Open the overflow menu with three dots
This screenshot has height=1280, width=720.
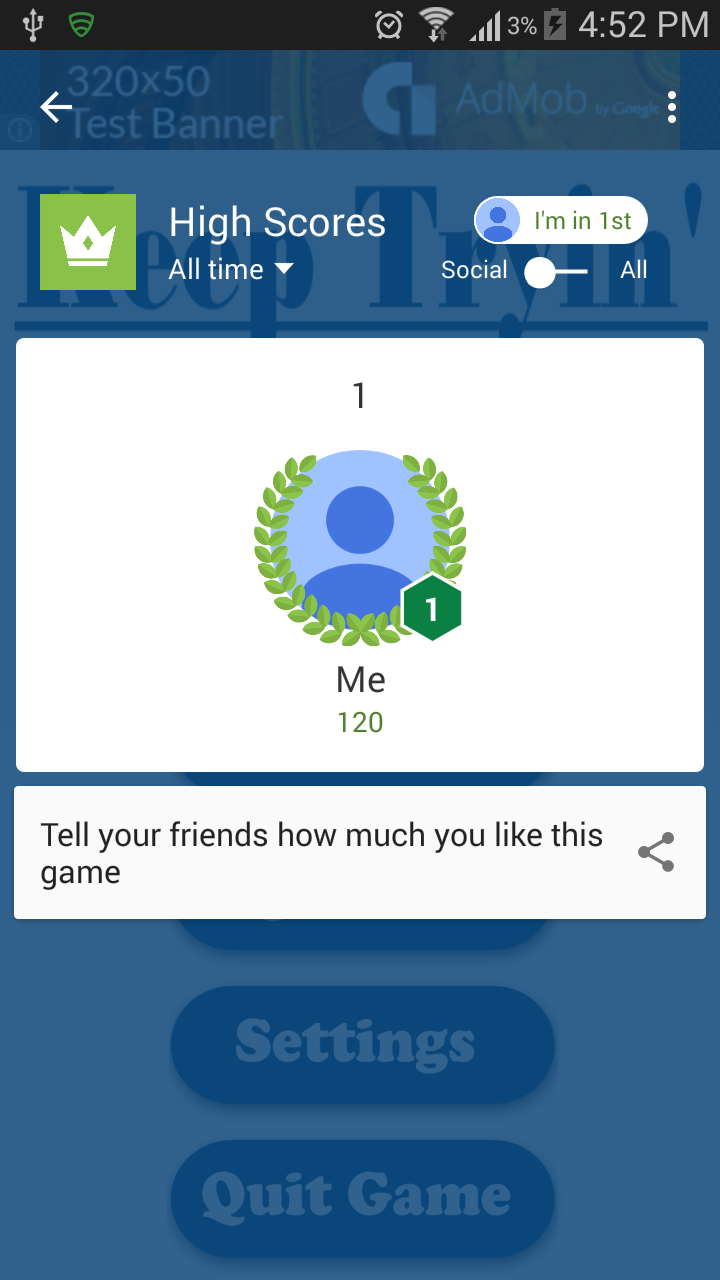coord(671,105)
